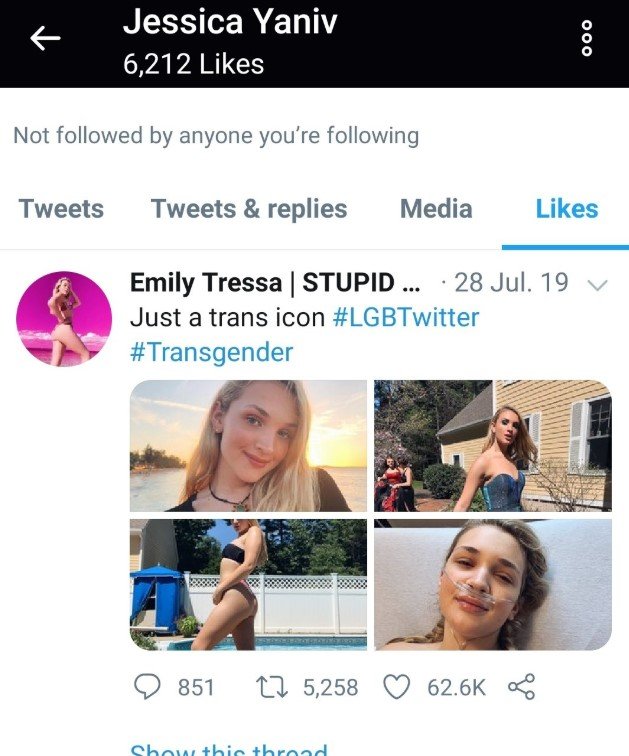
Task: Open Show this thread link
Action: click(229, 749)
